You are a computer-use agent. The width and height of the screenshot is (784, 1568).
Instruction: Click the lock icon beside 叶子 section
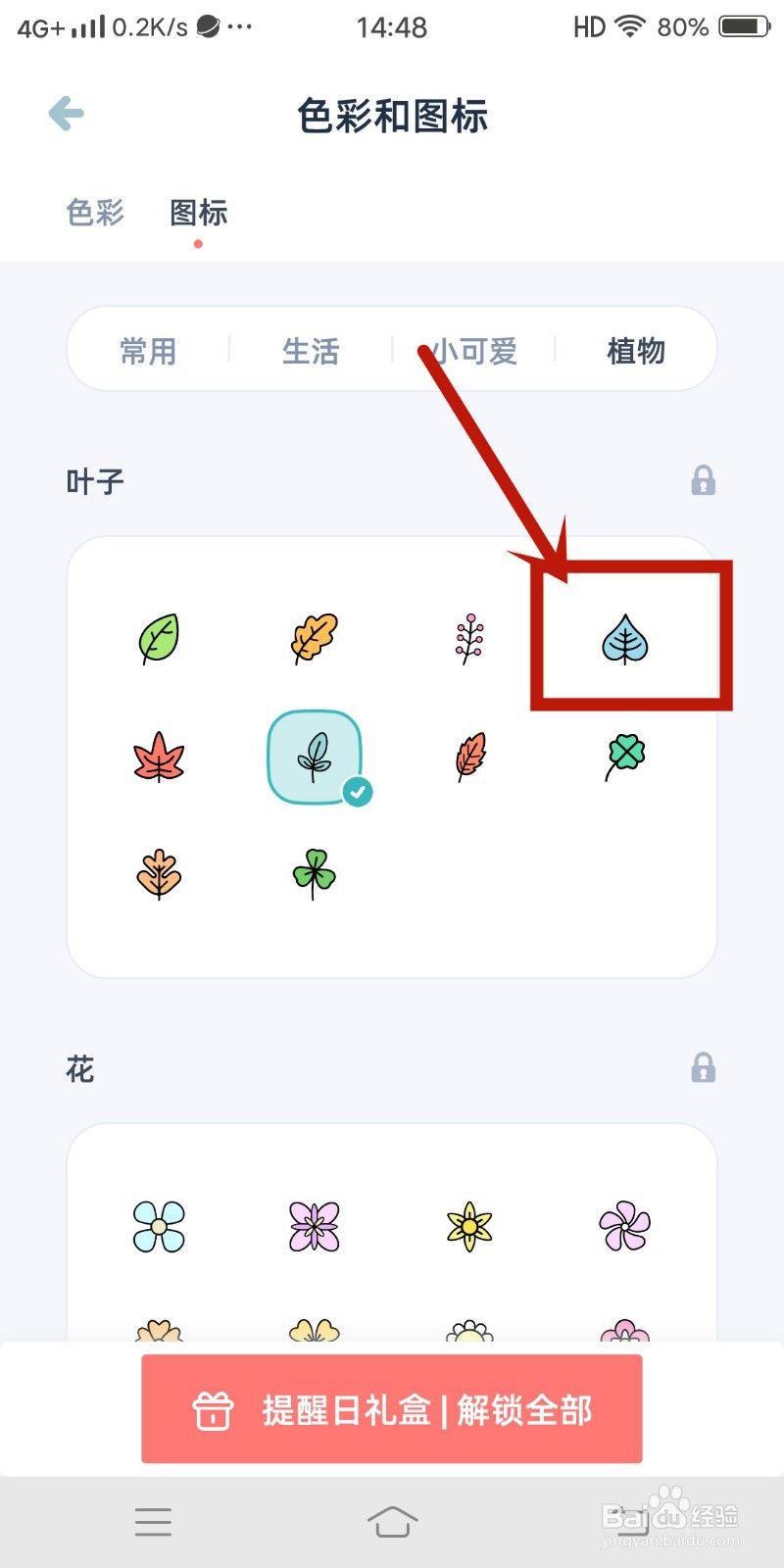click(702, 480)
